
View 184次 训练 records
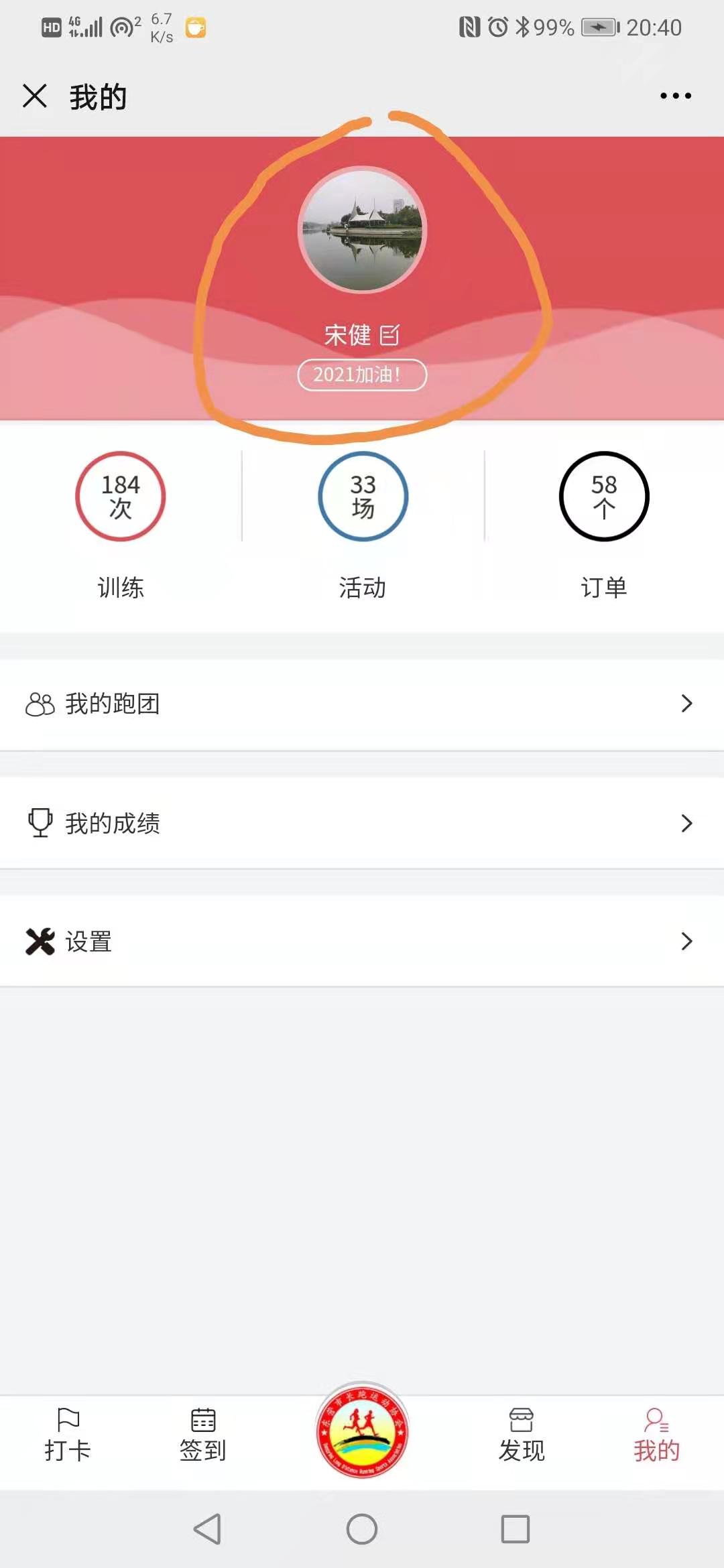pyautogui.click(x=121, y=497)
